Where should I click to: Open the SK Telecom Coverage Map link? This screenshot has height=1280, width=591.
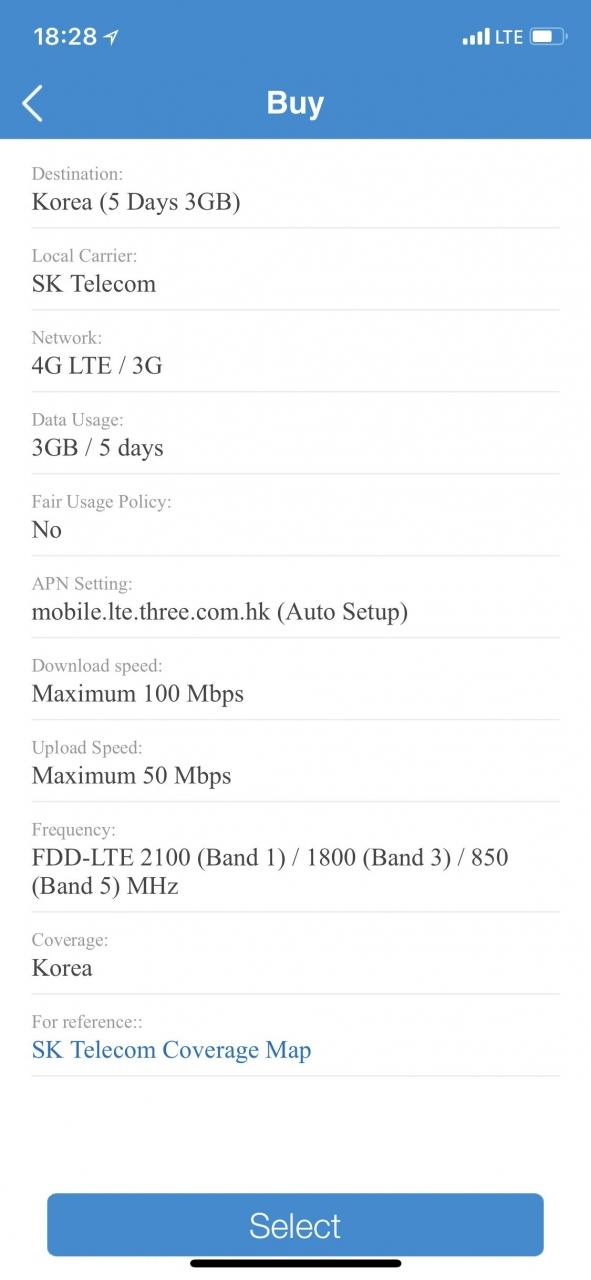pyautogui.click(x=171, y=1050)
